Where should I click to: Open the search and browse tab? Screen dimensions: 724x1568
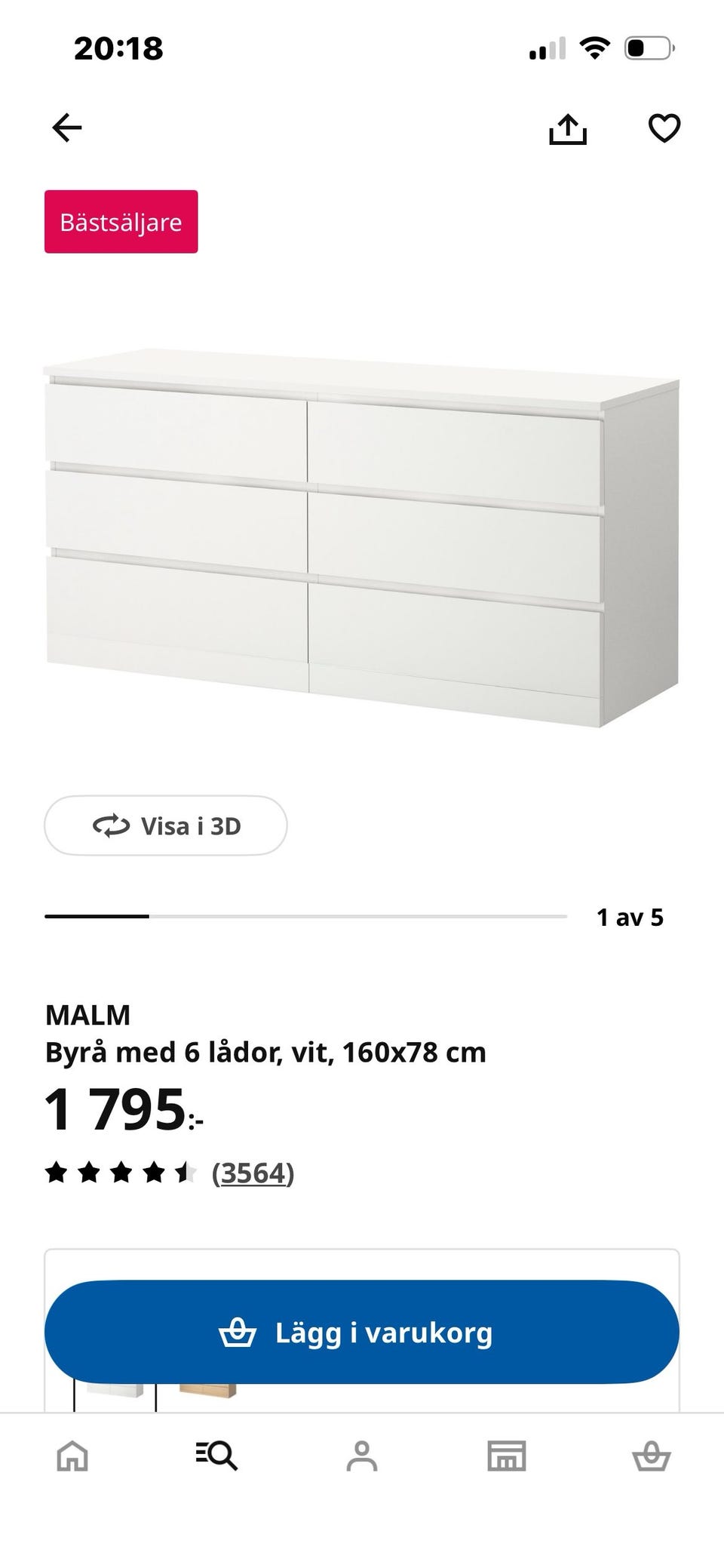217,1456
